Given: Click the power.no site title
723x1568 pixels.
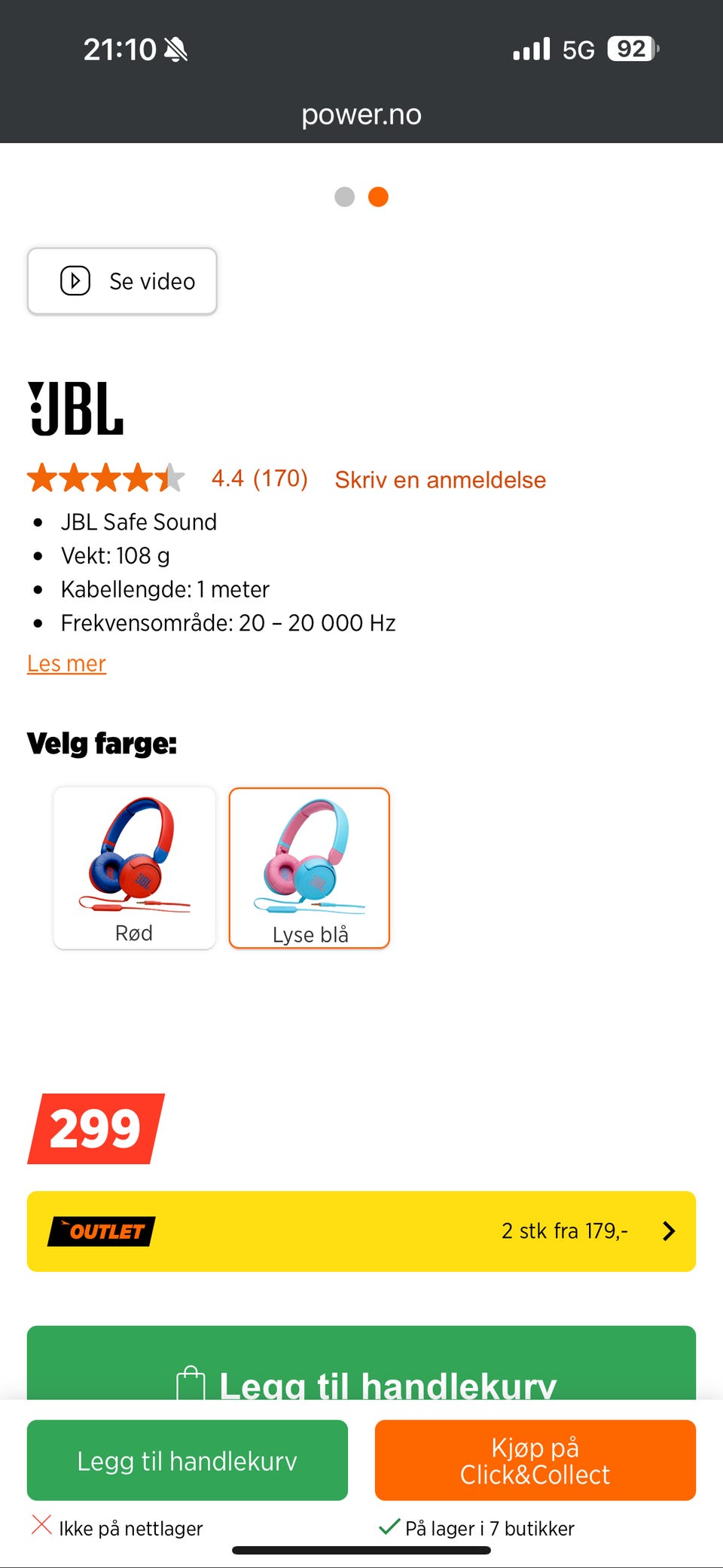Looking at the screenshot, I should coord(361,114).
